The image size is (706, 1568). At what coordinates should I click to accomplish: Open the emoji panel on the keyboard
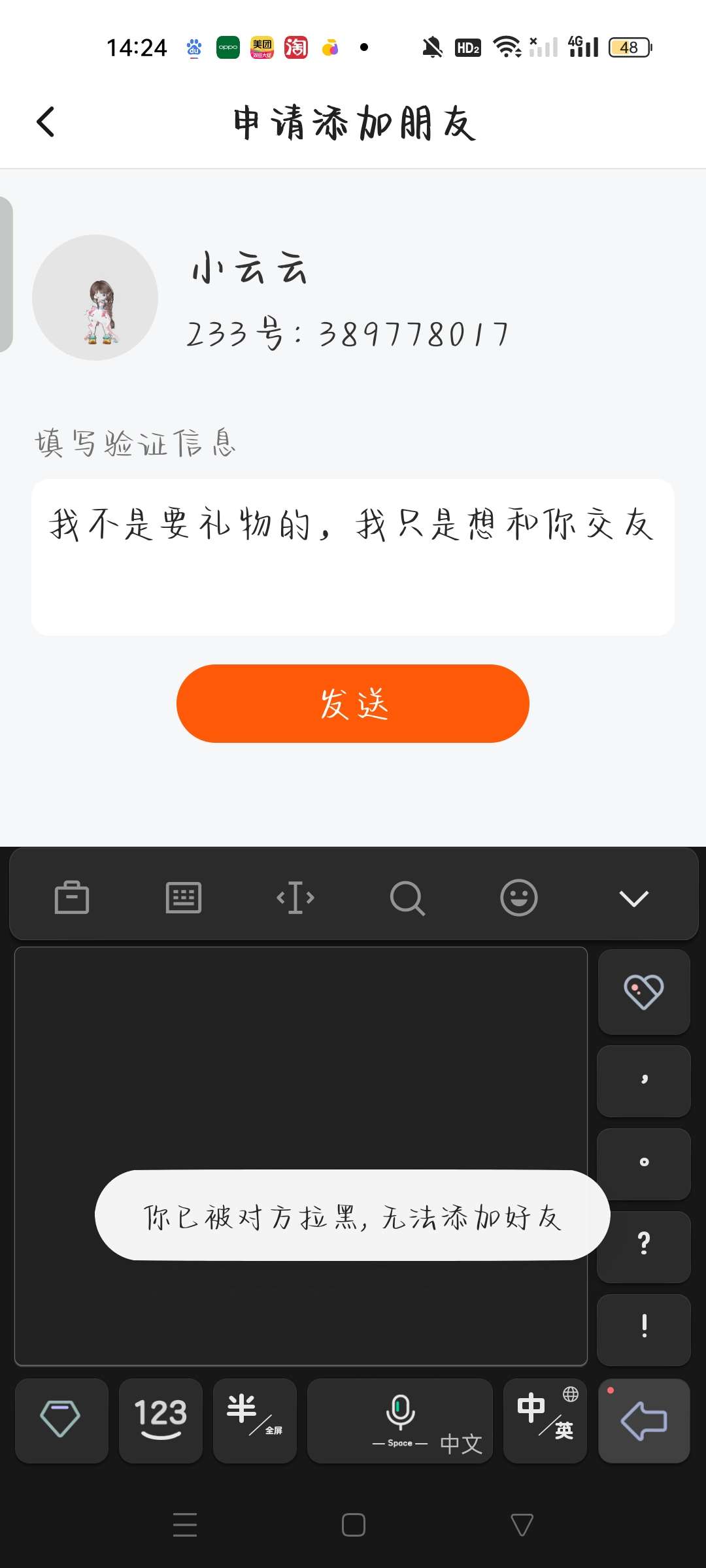tap(519, 897)
